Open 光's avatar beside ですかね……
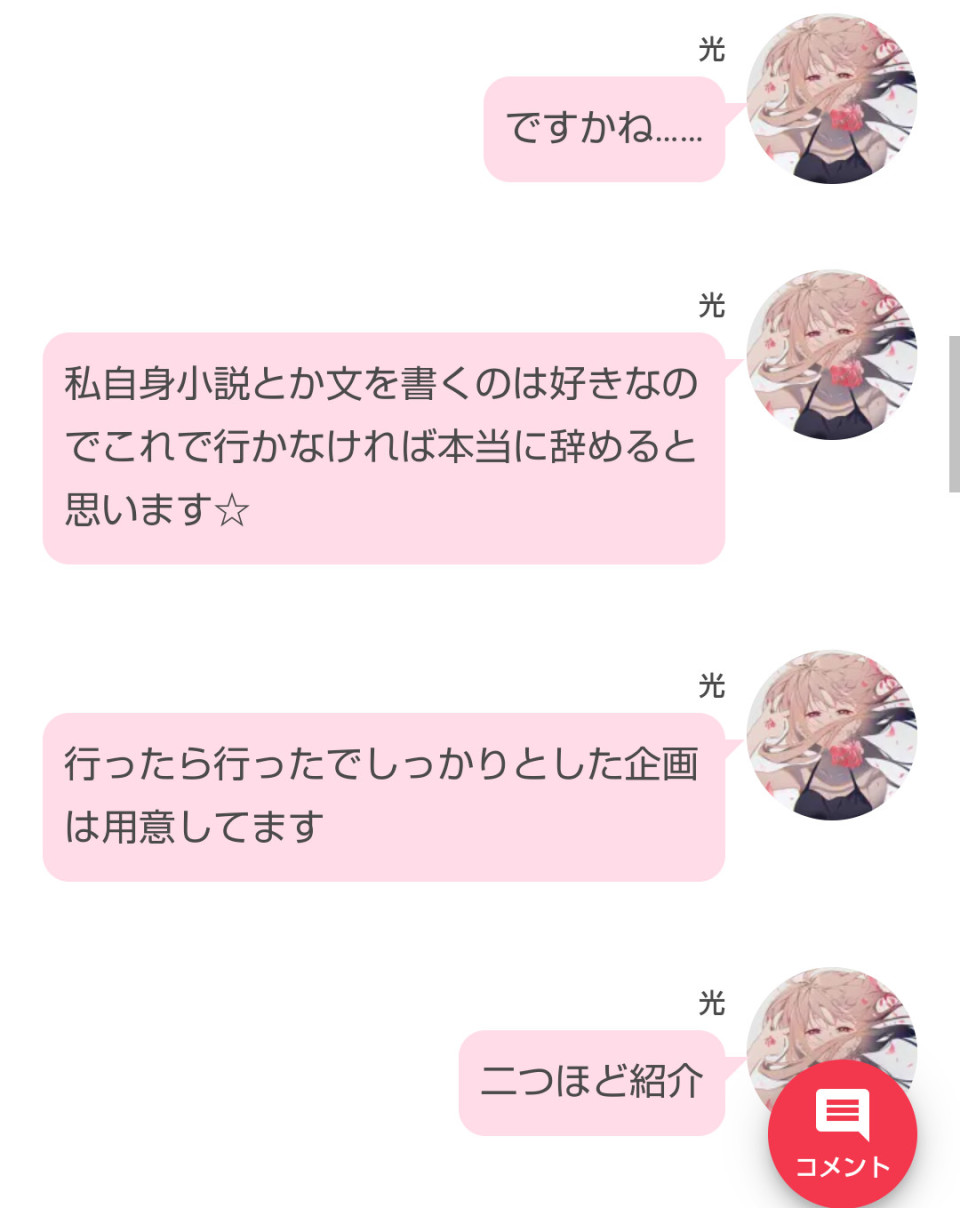The width and height of the screenshot is (960, 1208). tap(831, 98)
